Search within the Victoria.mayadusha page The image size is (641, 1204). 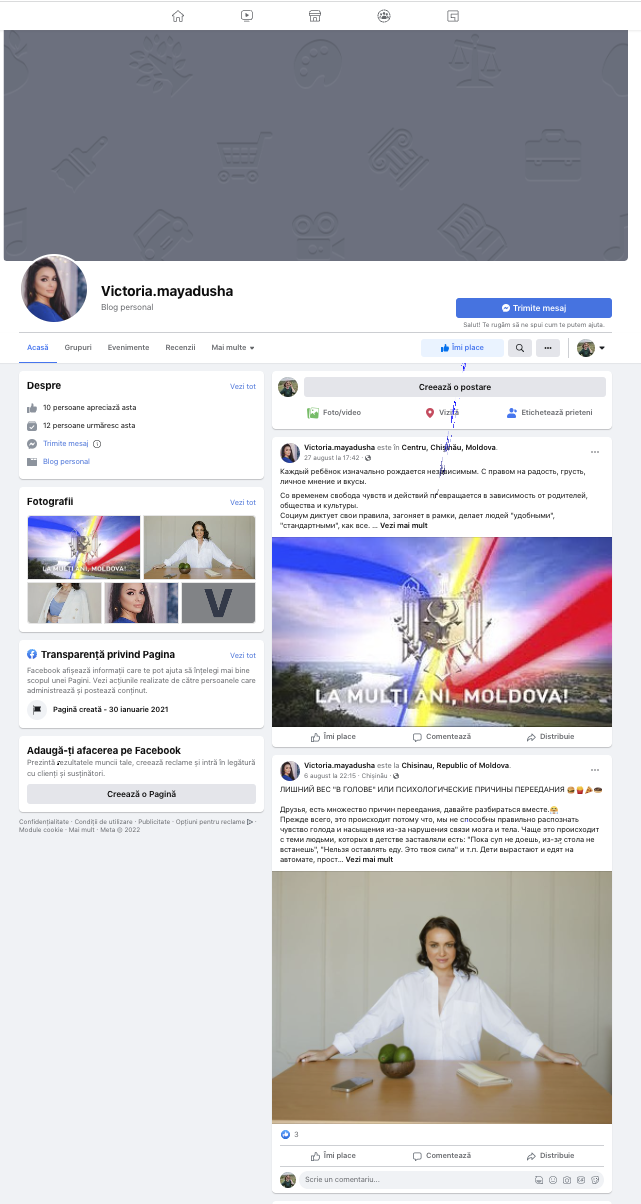[520, 348]
